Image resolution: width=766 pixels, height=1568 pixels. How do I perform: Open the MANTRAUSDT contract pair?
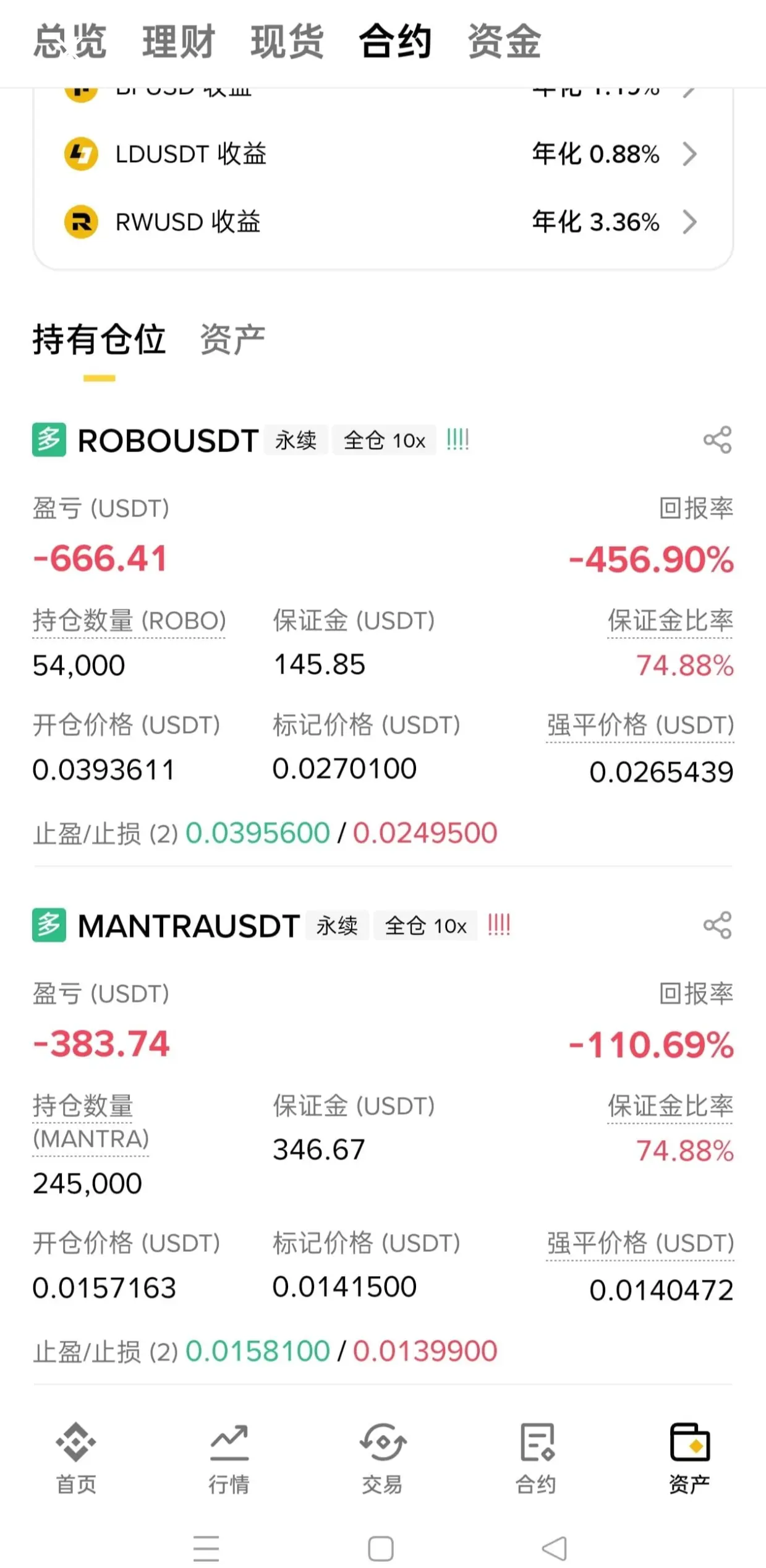click(x=189, y=927)
